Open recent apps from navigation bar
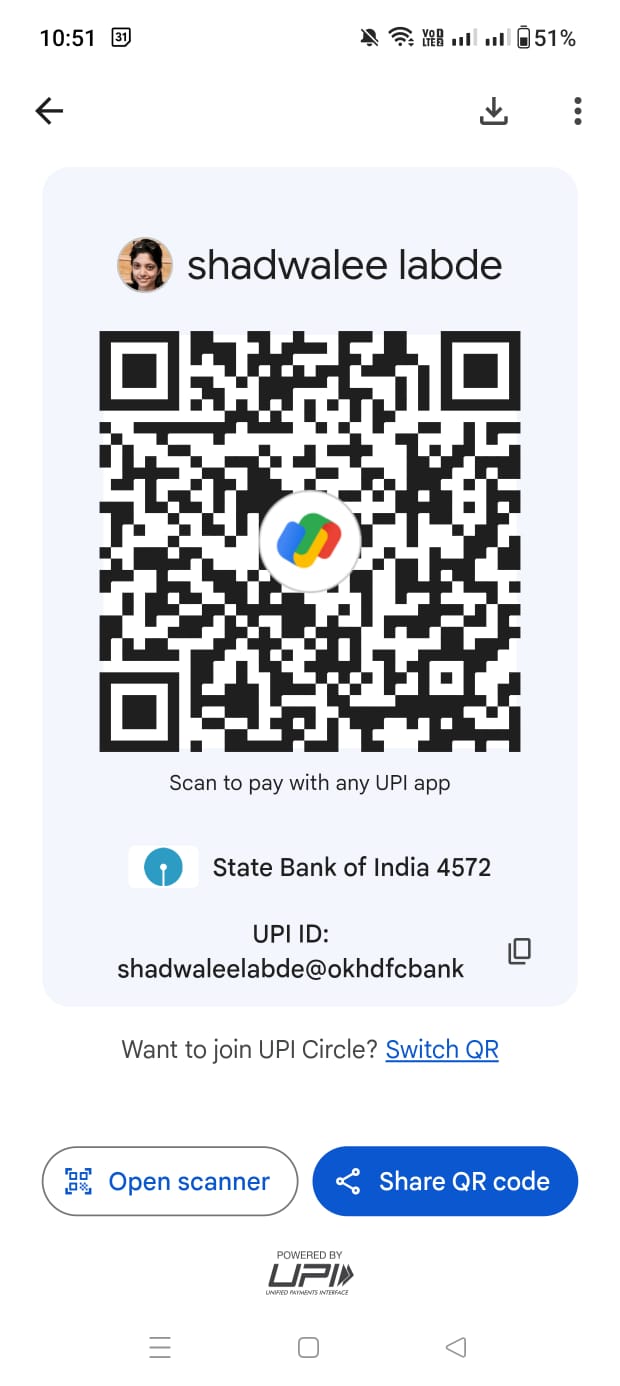Viewport: 620px width, 1386px height. (x=160, y=1347)
